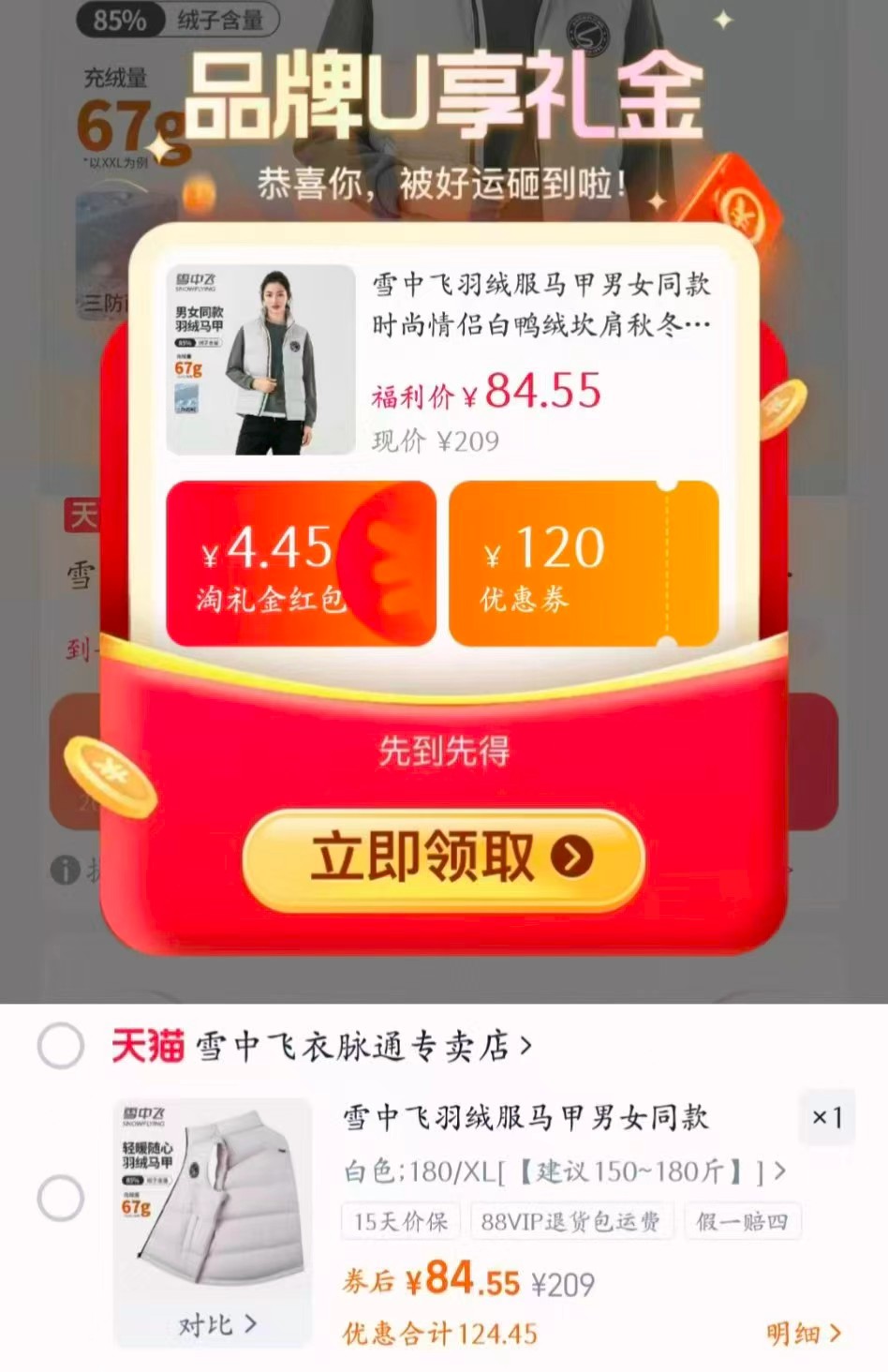Click the gold coin decoration at popup's left edge
This screenshot has width=888, height=1372.
(112, 775)
